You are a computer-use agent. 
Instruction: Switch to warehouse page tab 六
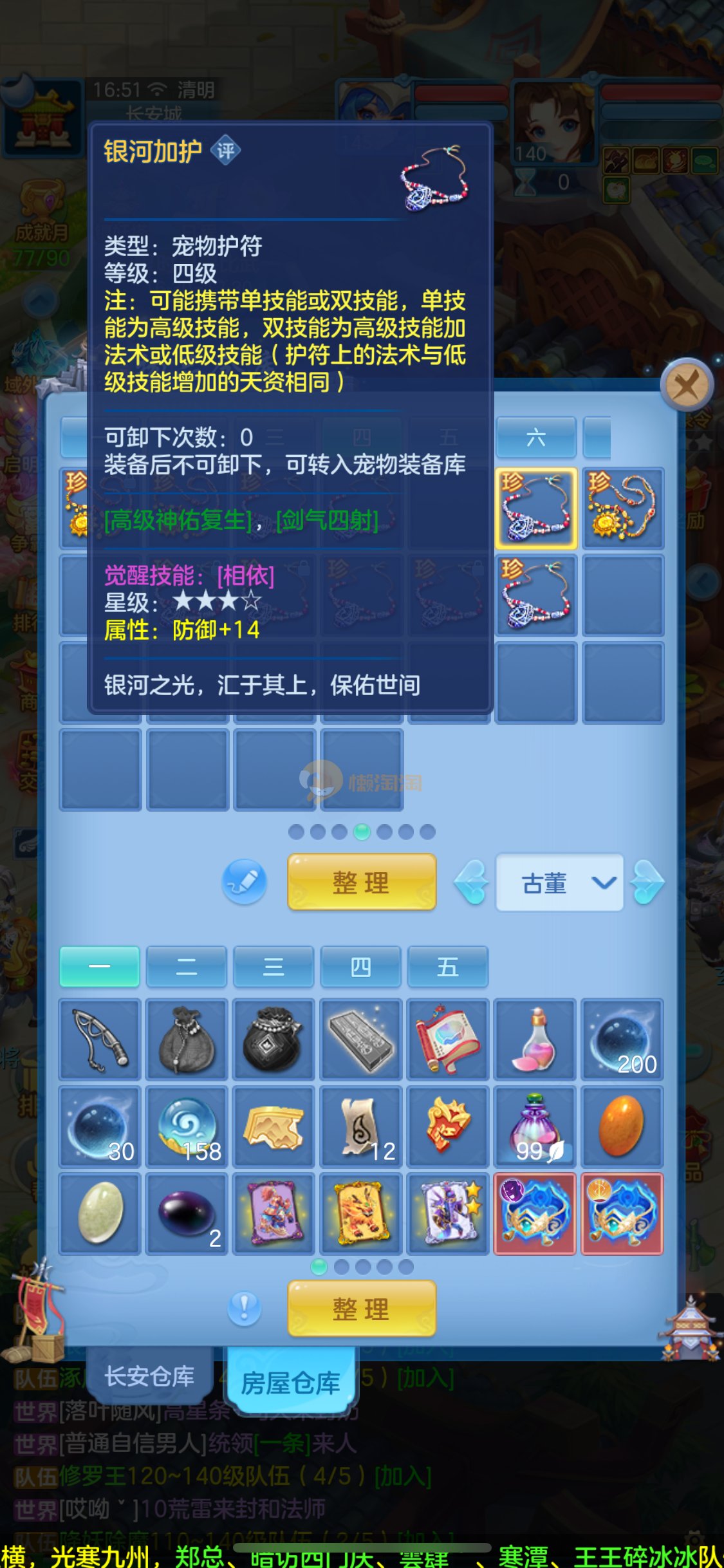click(535, 438)
